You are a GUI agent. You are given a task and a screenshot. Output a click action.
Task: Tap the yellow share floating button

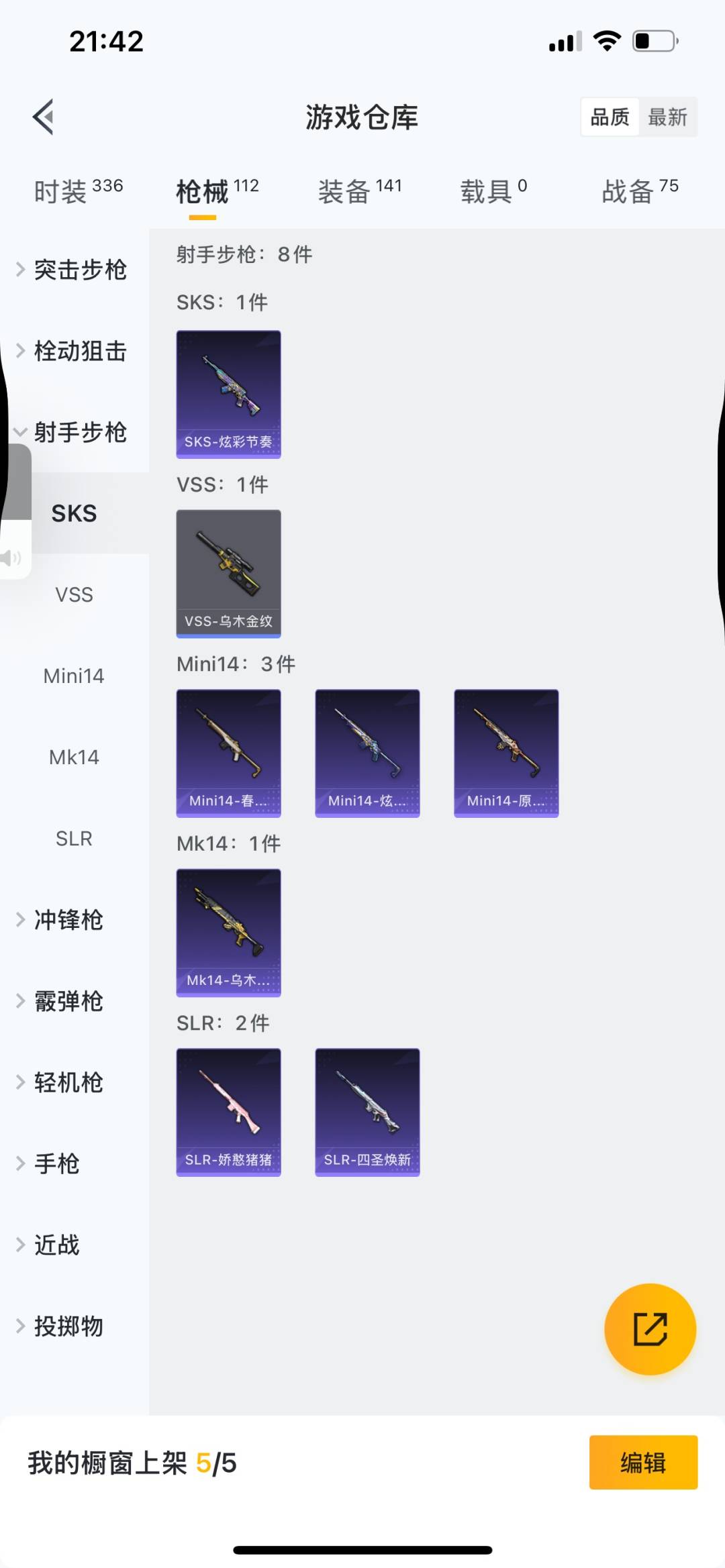(650, 1329)
